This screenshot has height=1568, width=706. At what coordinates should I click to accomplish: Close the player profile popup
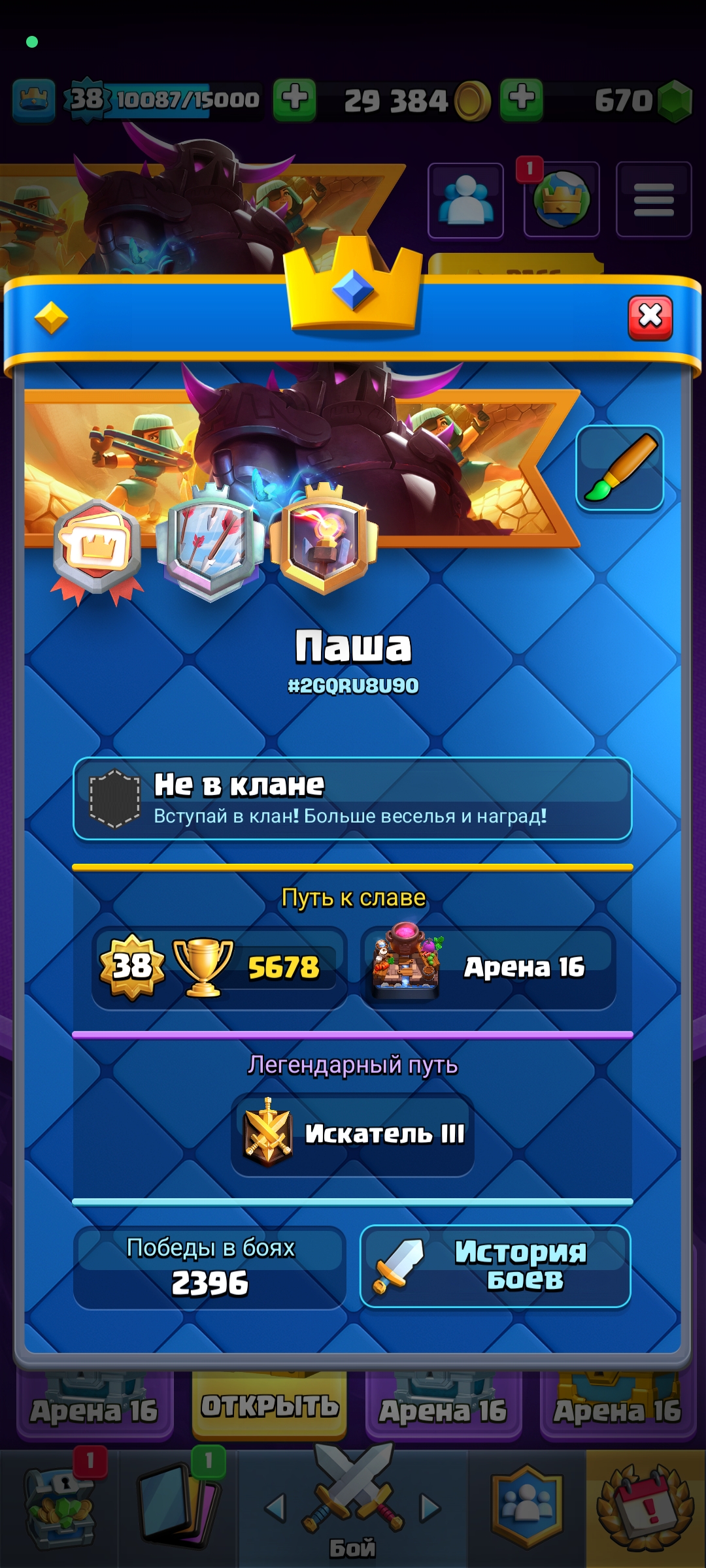650,318
